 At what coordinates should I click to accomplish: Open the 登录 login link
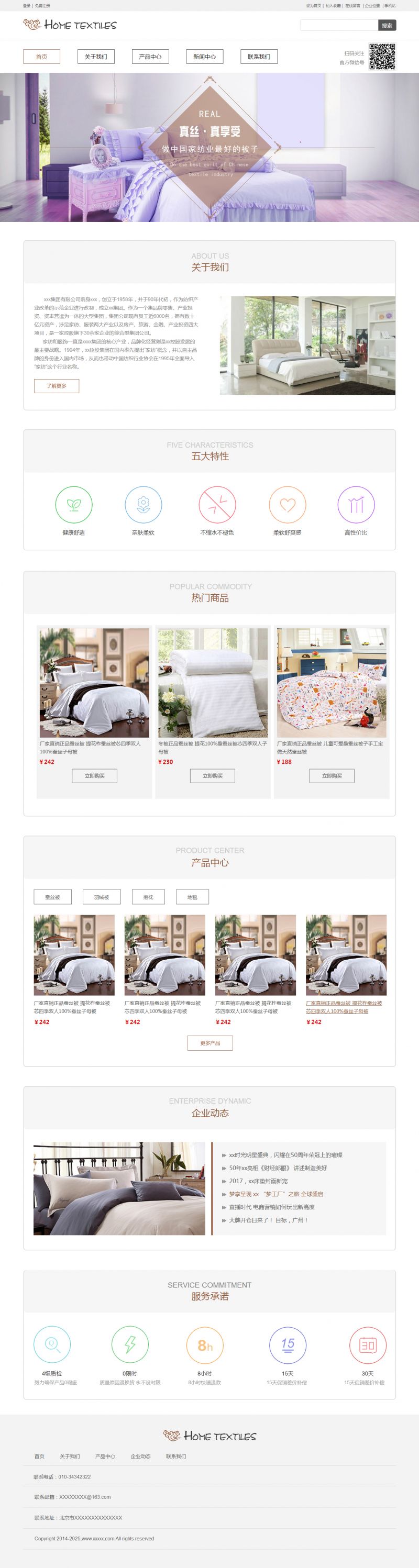click(26, 5)
